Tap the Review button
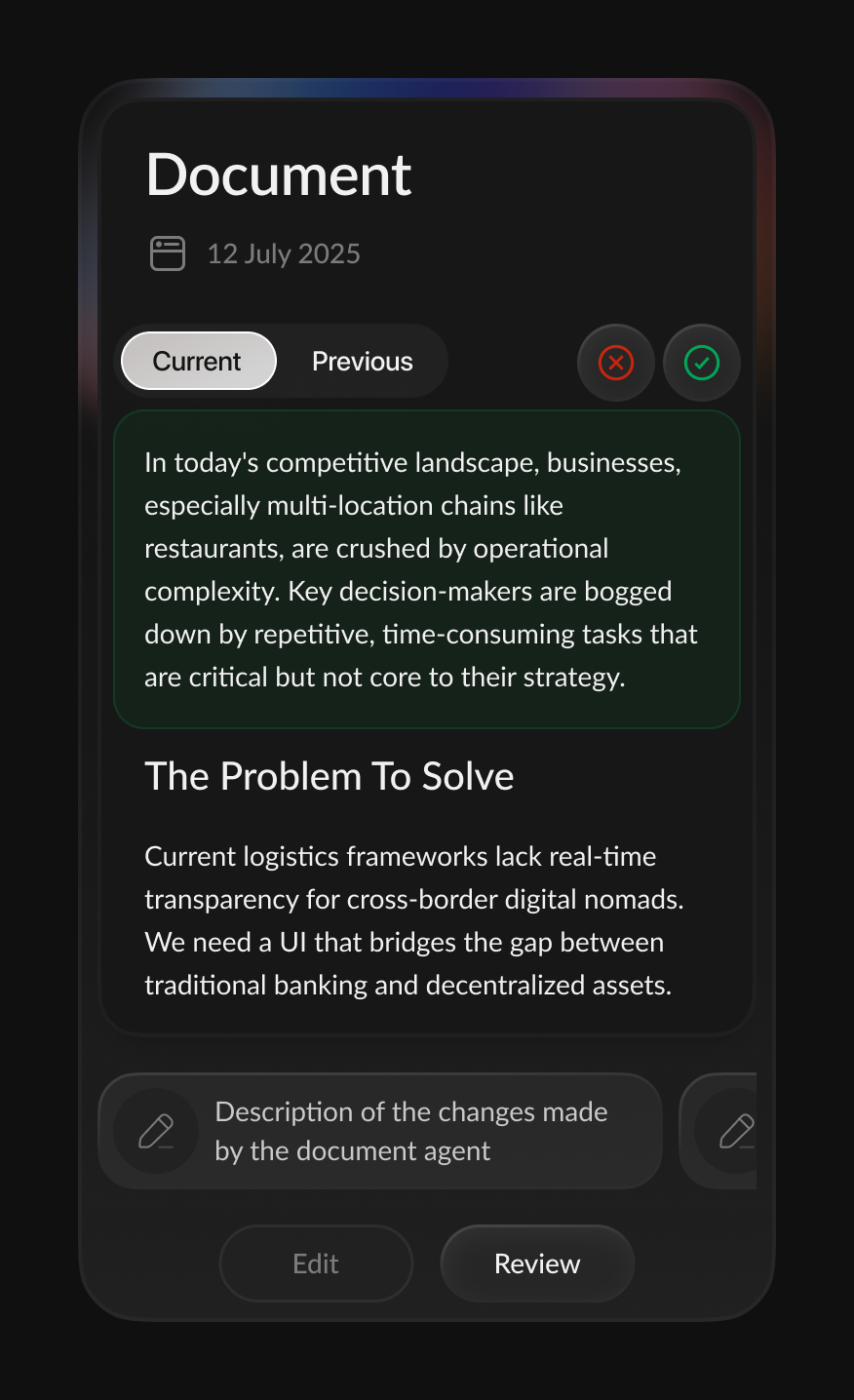The image size is (854, 1400). [x=537, y=1264]
